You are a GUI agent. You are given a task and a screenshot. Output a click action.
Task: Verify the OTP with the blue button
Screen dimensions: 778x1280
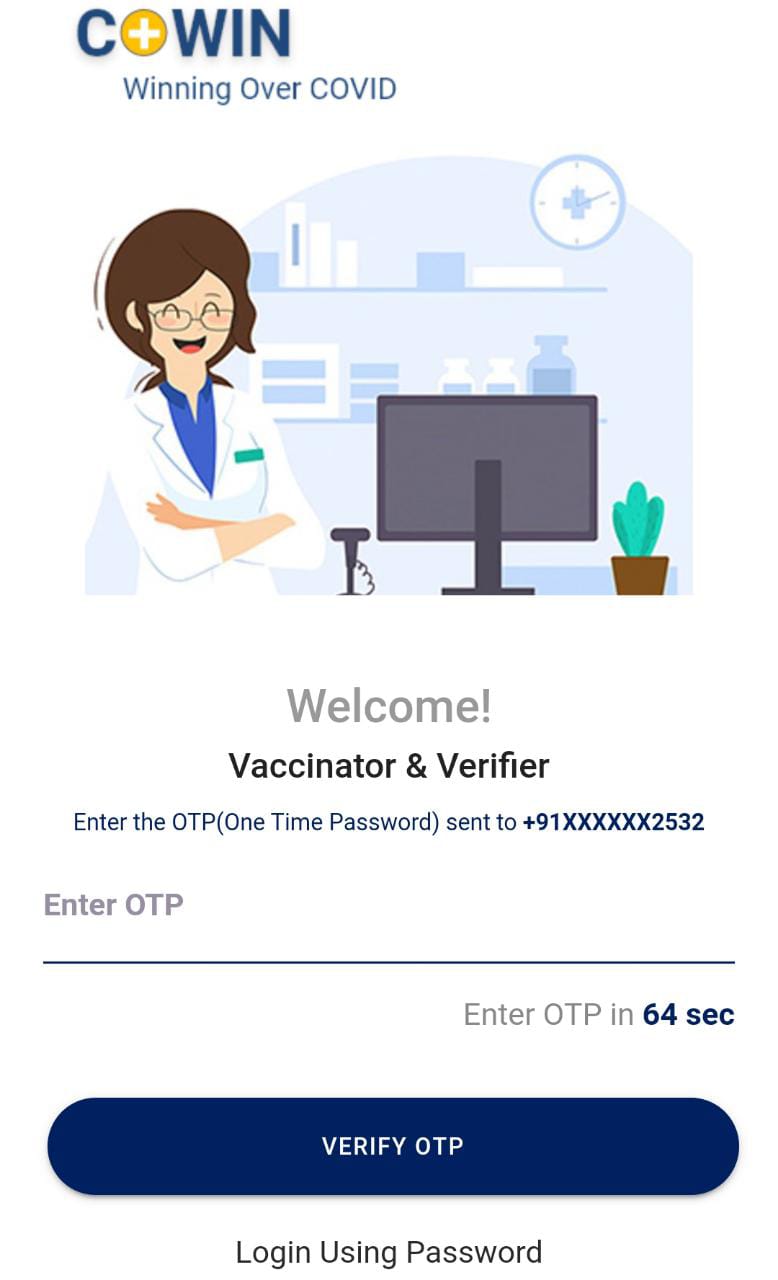point(393,1146)
